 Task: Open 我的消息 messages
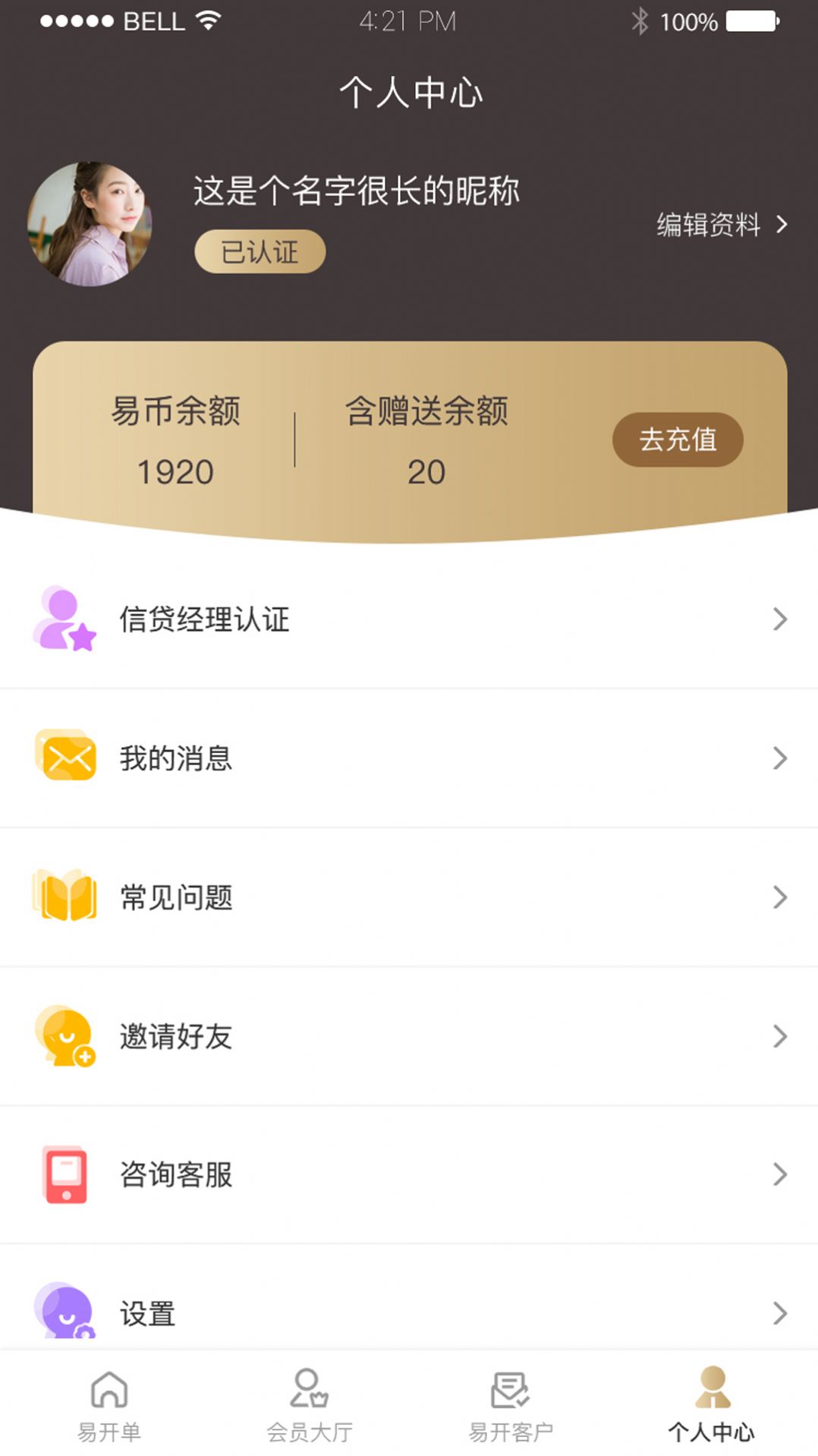(409, 758)
